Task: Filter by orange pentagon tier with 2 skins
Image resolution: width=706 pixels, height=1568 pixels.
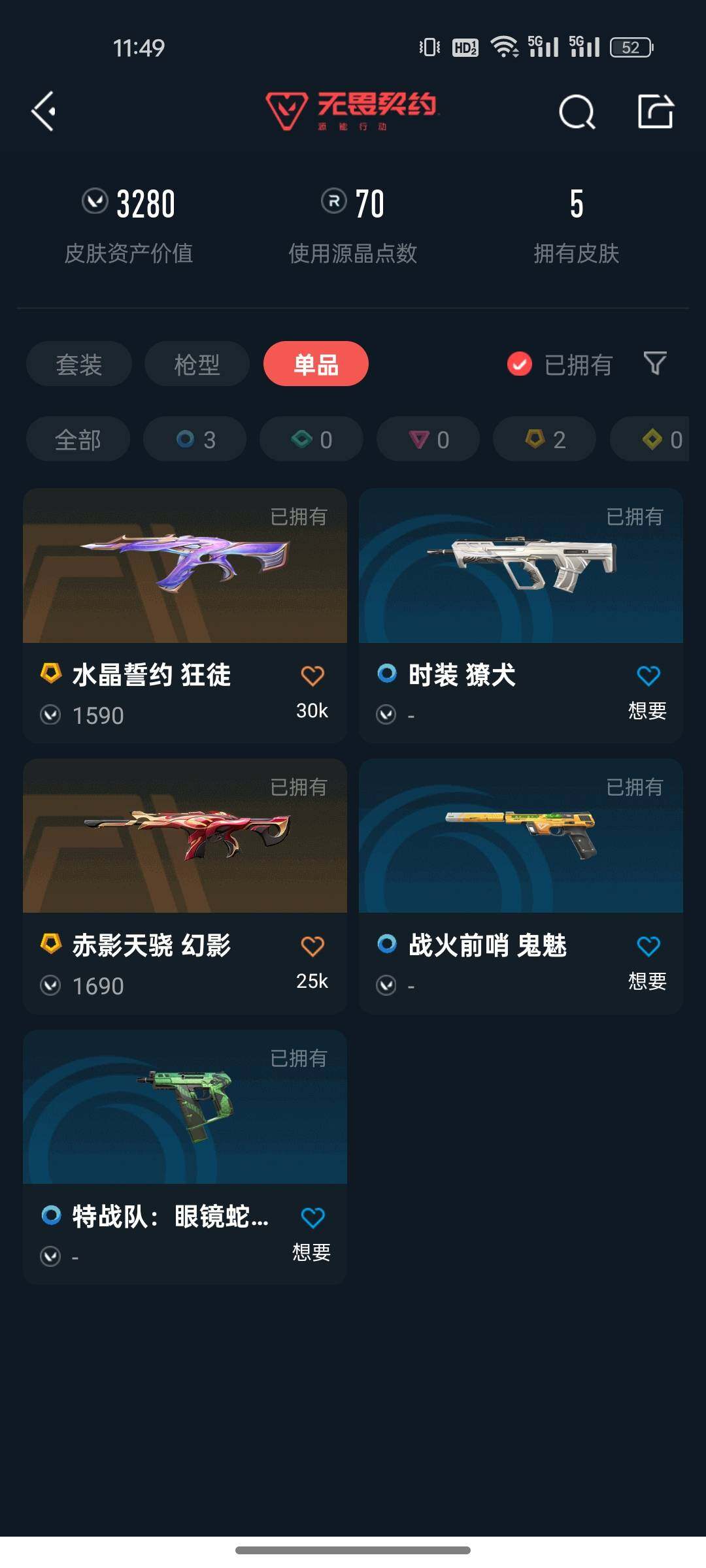Action: (545, 439)
